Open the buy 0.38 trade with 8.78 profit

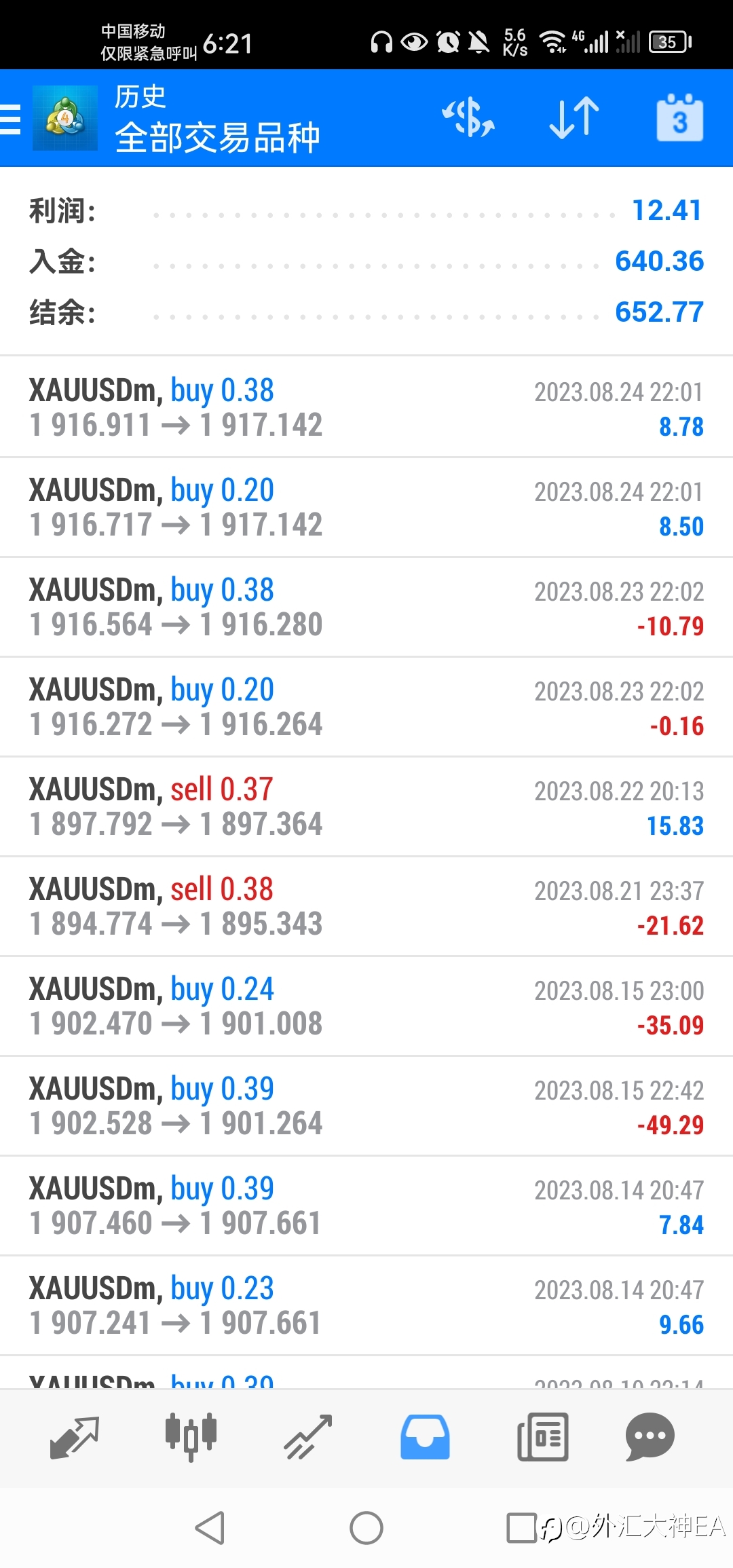366,407
